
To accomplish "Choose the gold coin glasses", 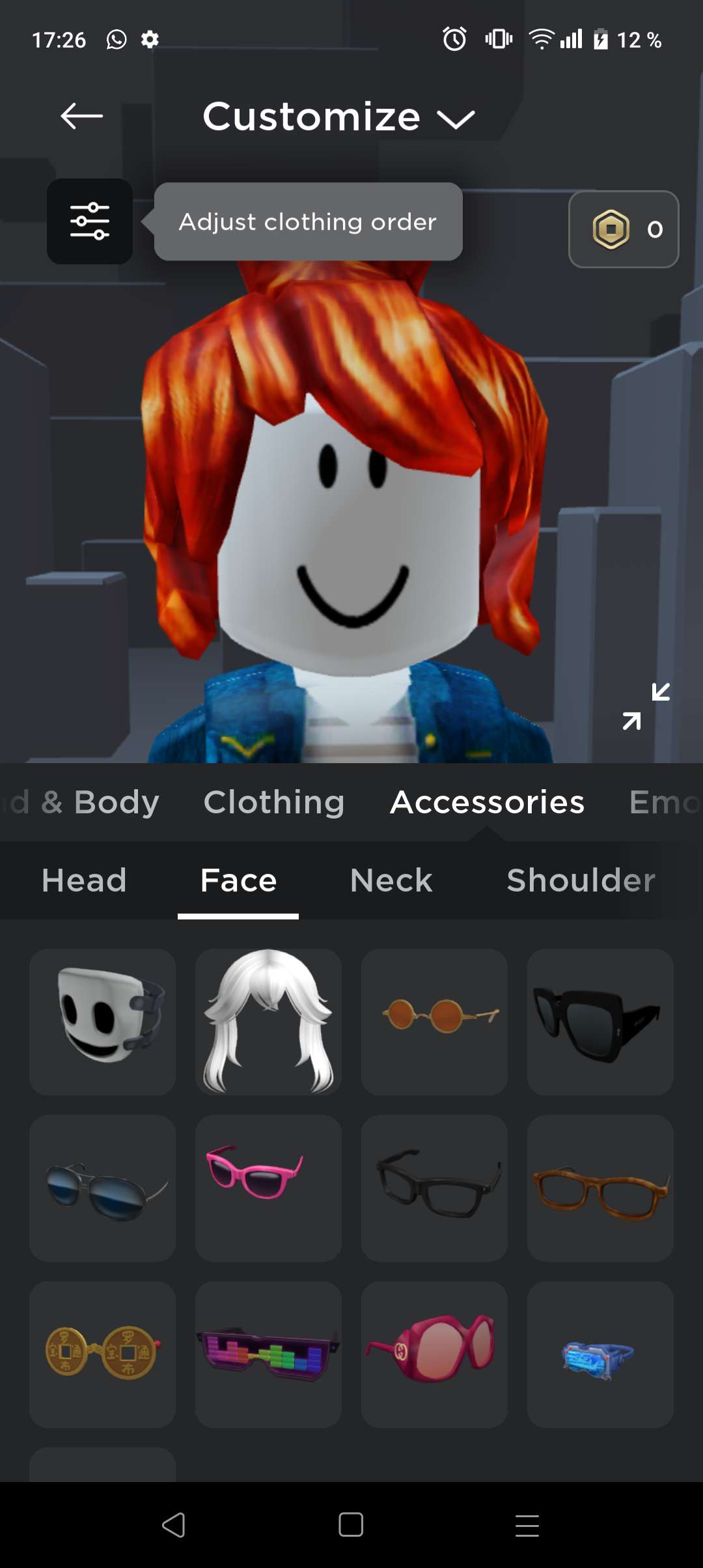I will click(103, 1354).
